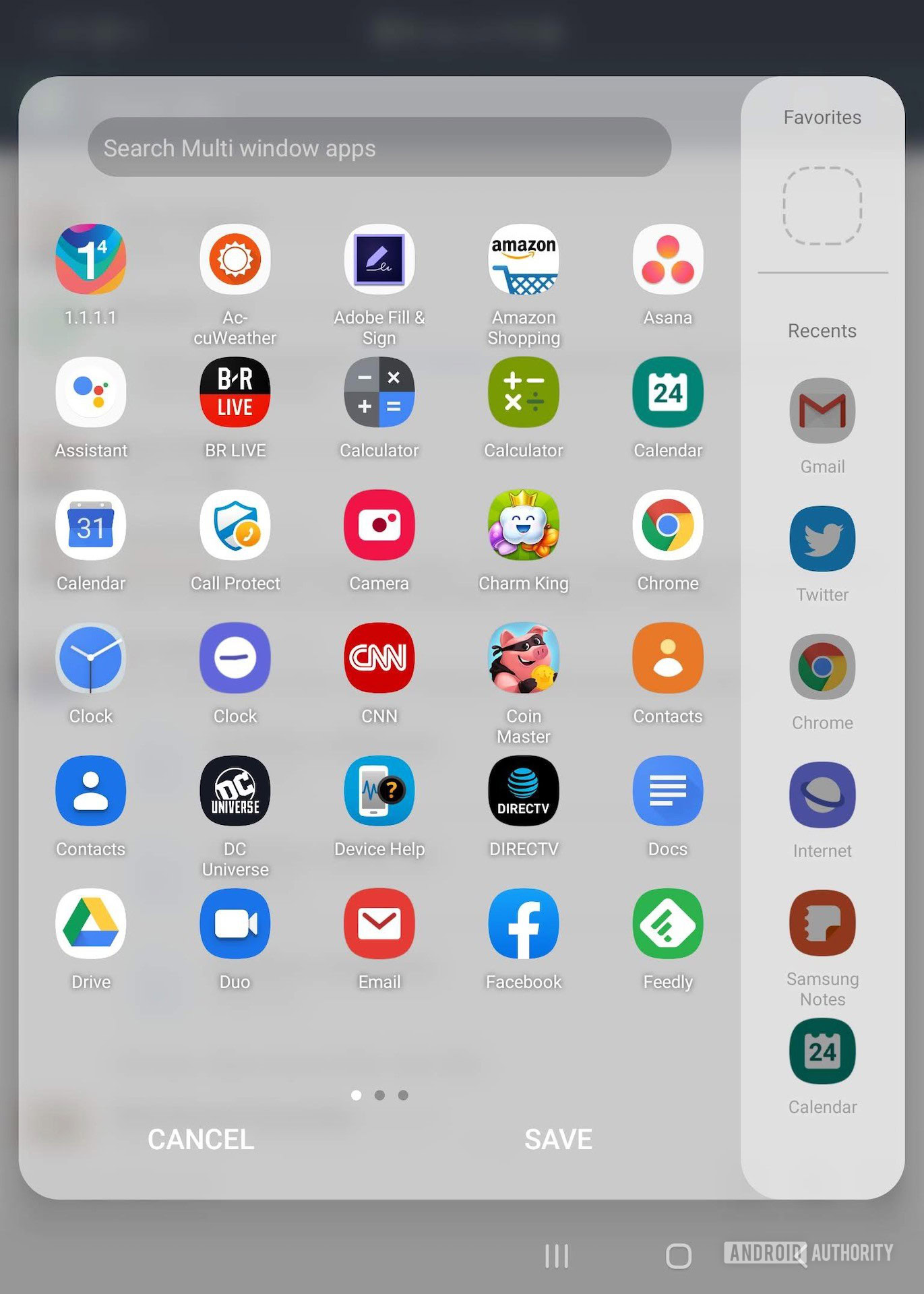Pick the DIRECTV app
The height and width of the screenshot is (1294, 924).
(523, 791)
